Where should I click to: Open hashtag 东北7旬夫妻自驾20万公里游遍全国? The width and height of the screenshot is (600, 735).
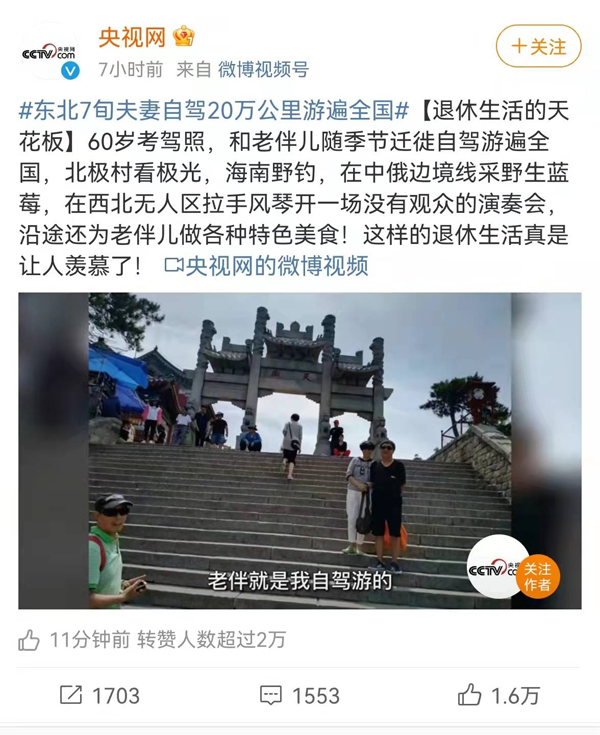214,107
